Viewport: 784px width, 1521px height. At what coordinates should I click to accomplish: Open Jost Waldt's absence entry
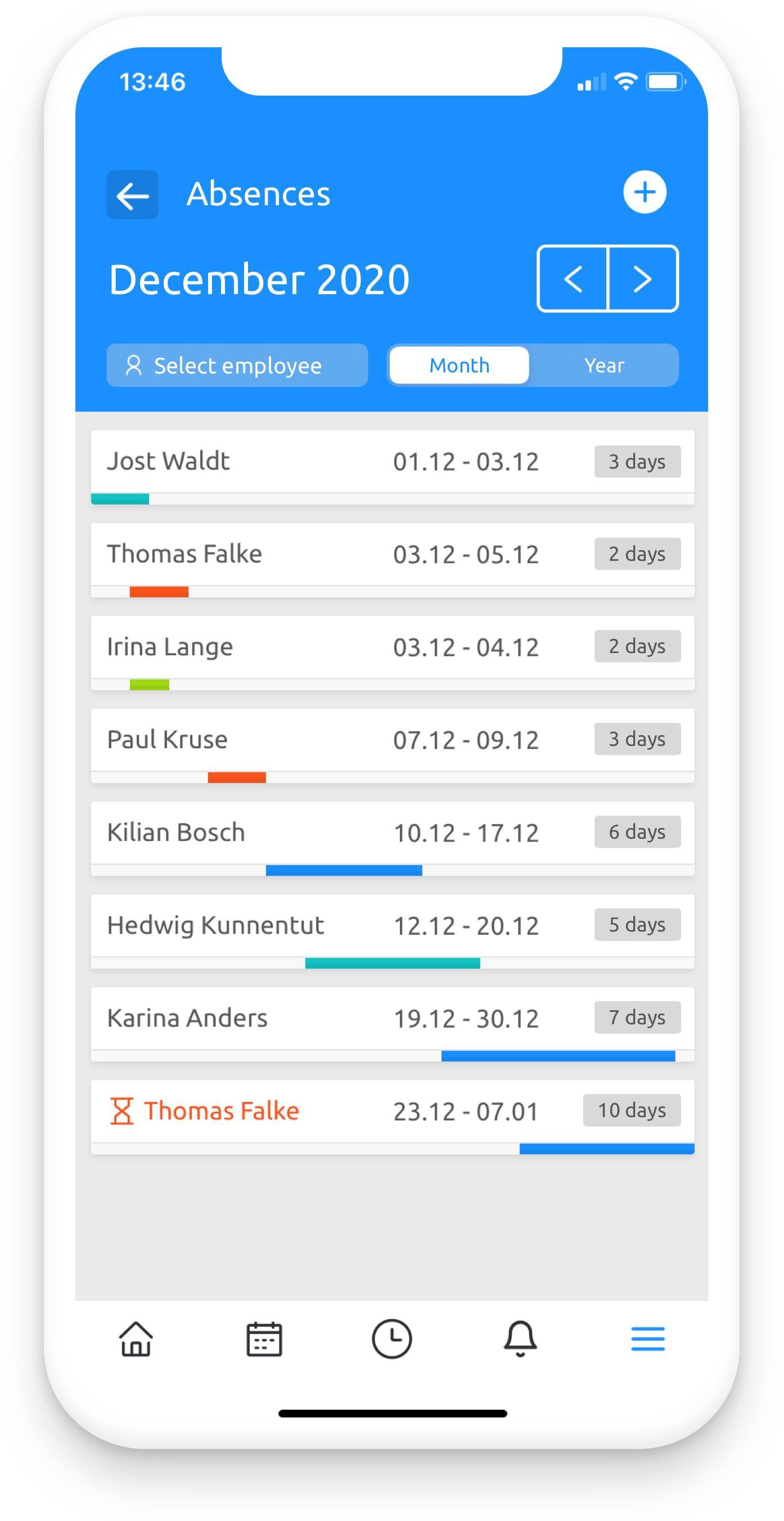click(x=392, y=462)
